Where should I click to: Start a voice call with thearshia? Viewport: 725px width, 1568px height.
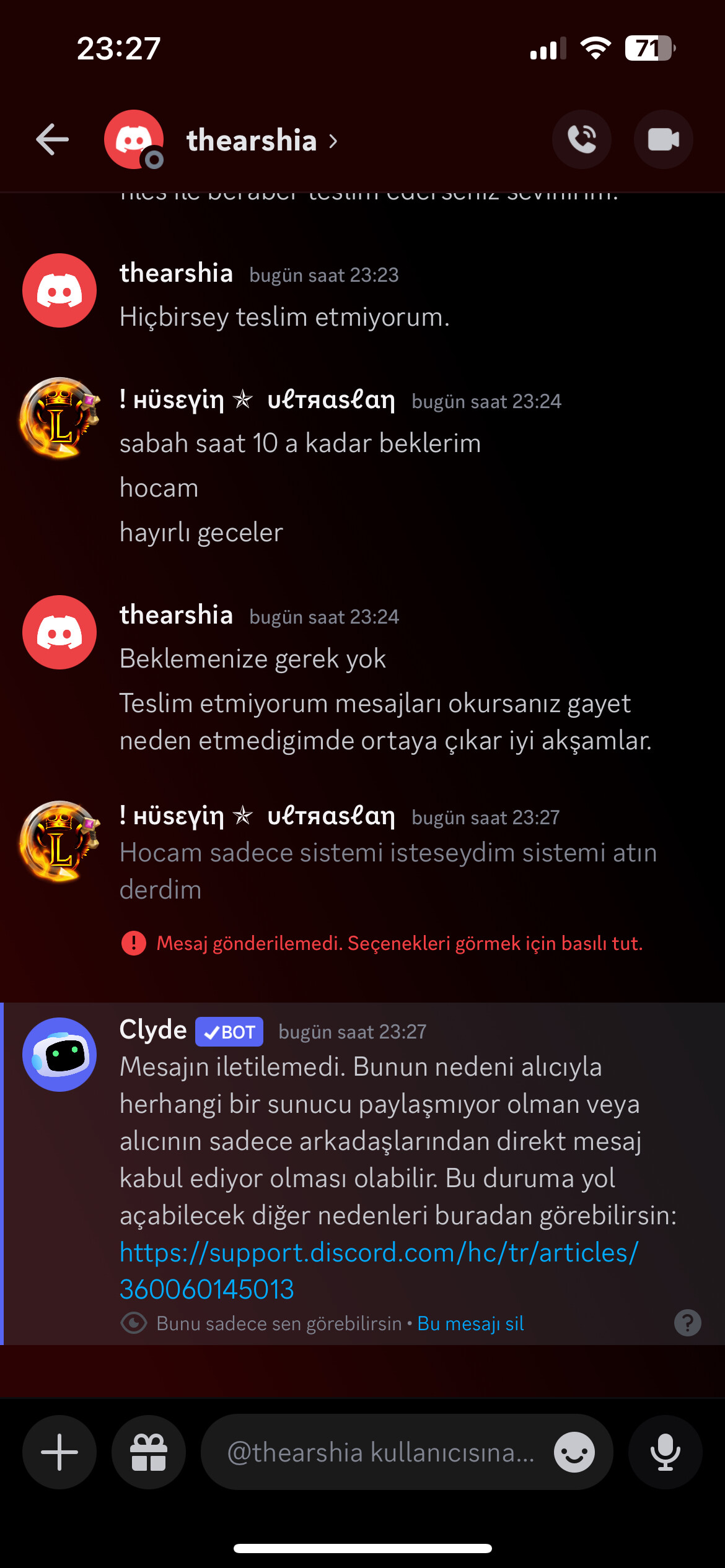click(x=581, y=139)
